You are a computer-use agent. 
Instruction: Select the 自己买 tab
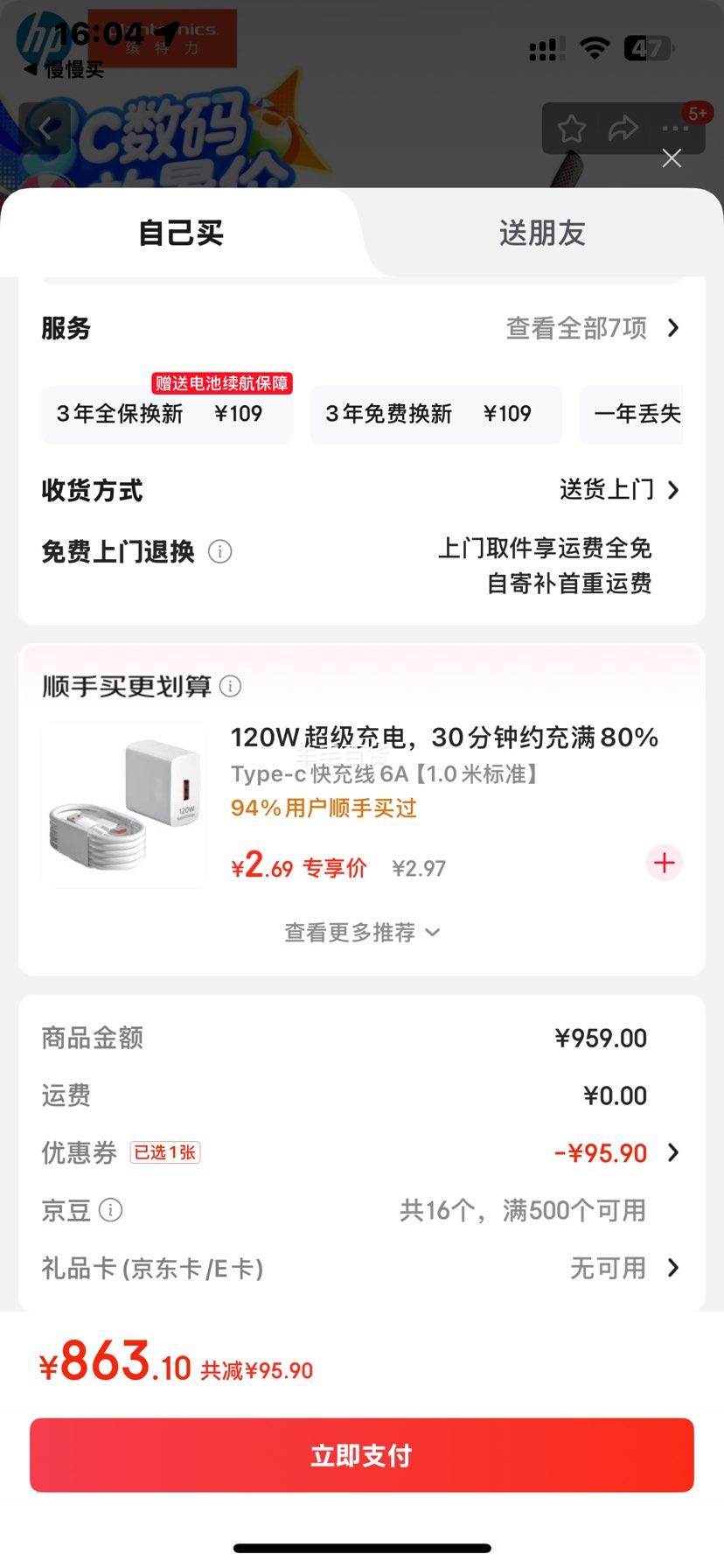pyautogui.click(x=181, y=234)
